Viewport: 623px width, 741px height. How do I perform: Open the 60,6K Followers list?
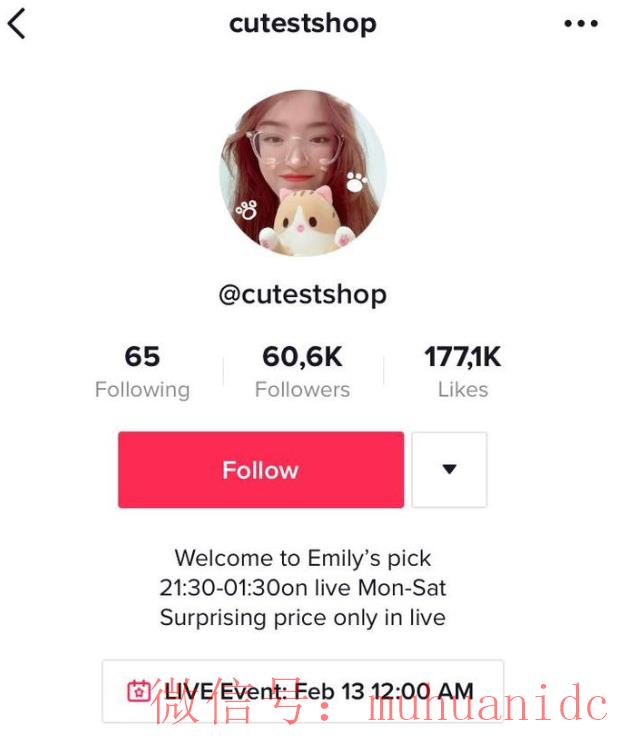coord(302,372)
